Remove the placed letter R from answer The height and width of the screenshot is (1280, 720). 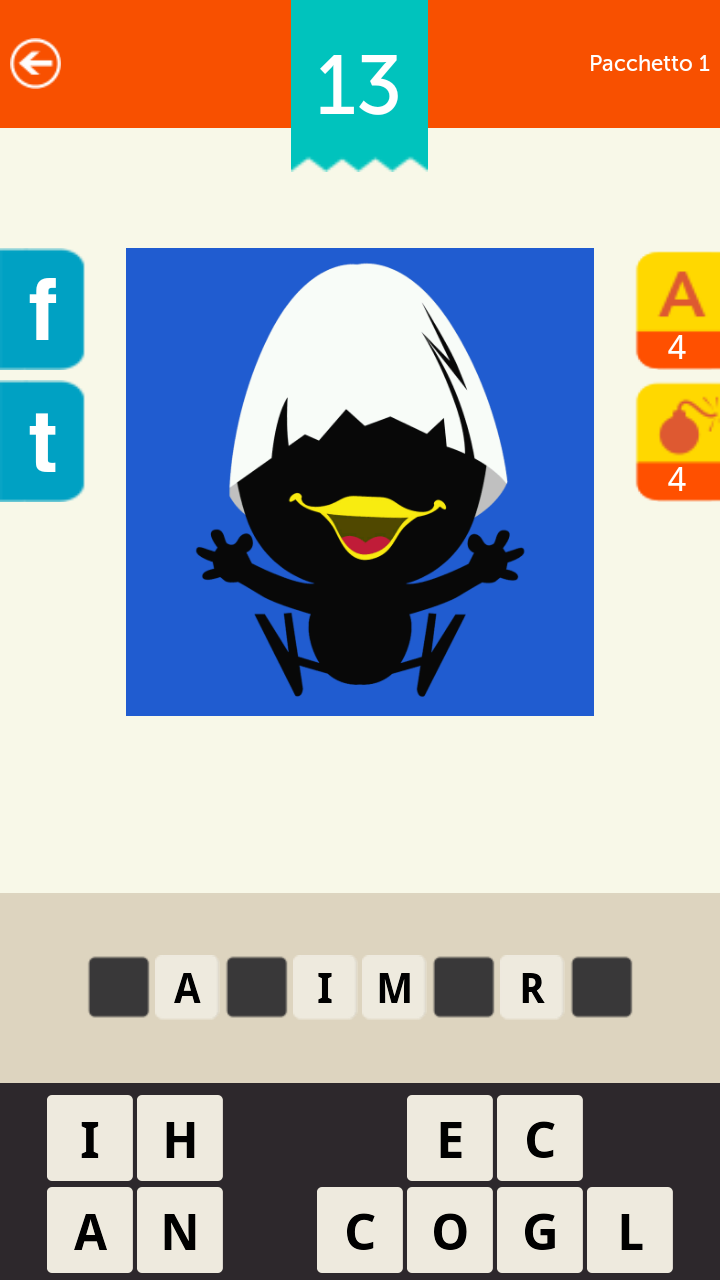click(531, 988)
